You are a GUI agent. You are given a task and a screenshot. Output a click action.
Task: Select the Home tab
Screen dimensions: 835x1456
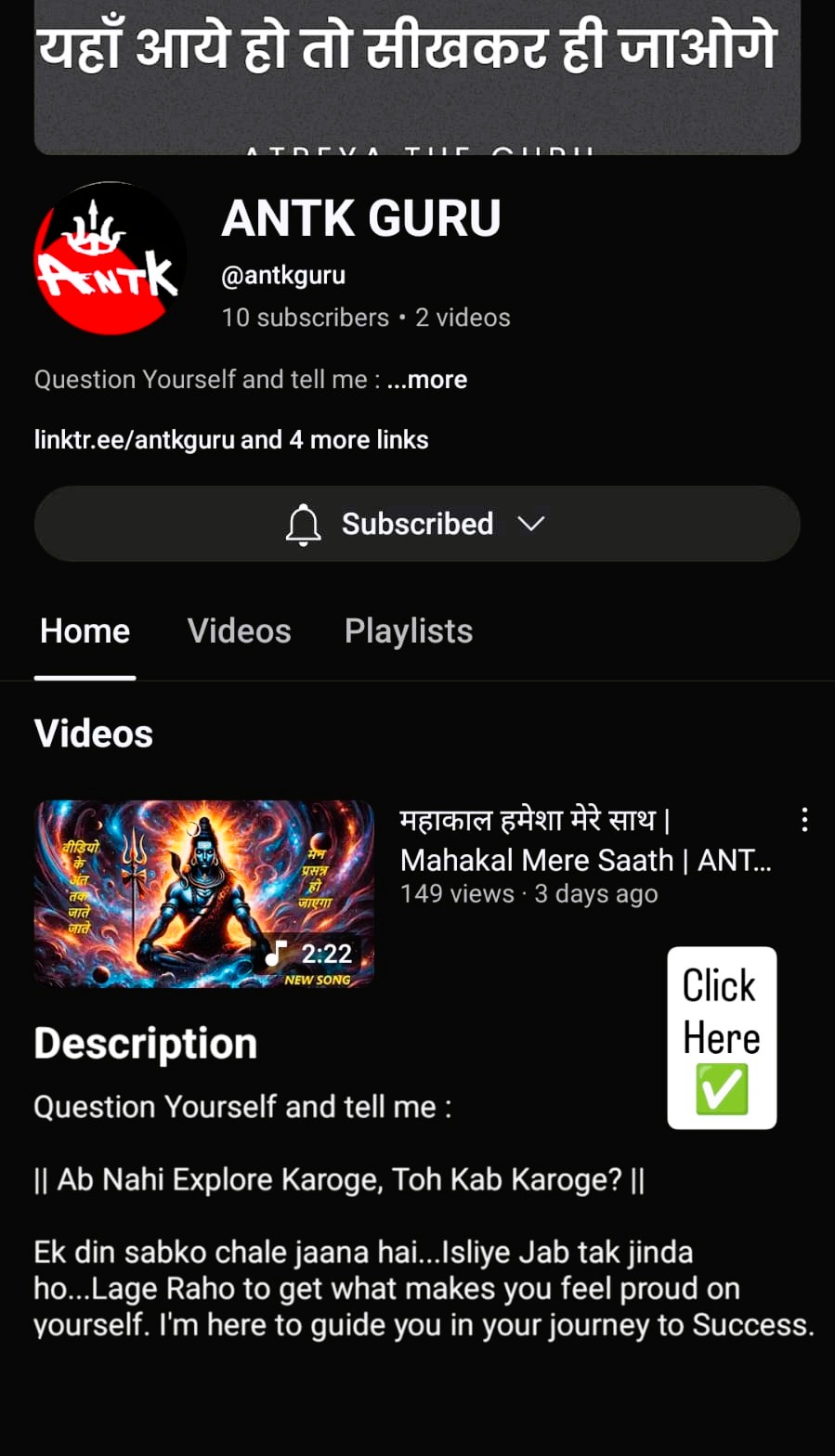coord(85,631)
